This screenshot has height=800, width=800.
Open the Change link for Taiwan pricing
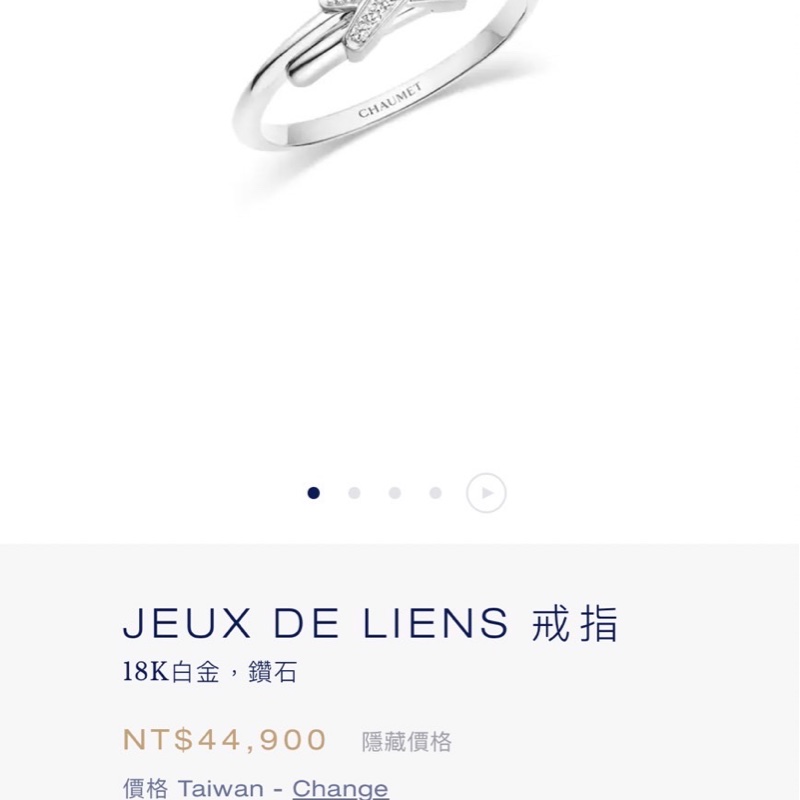tap(340, 788)
